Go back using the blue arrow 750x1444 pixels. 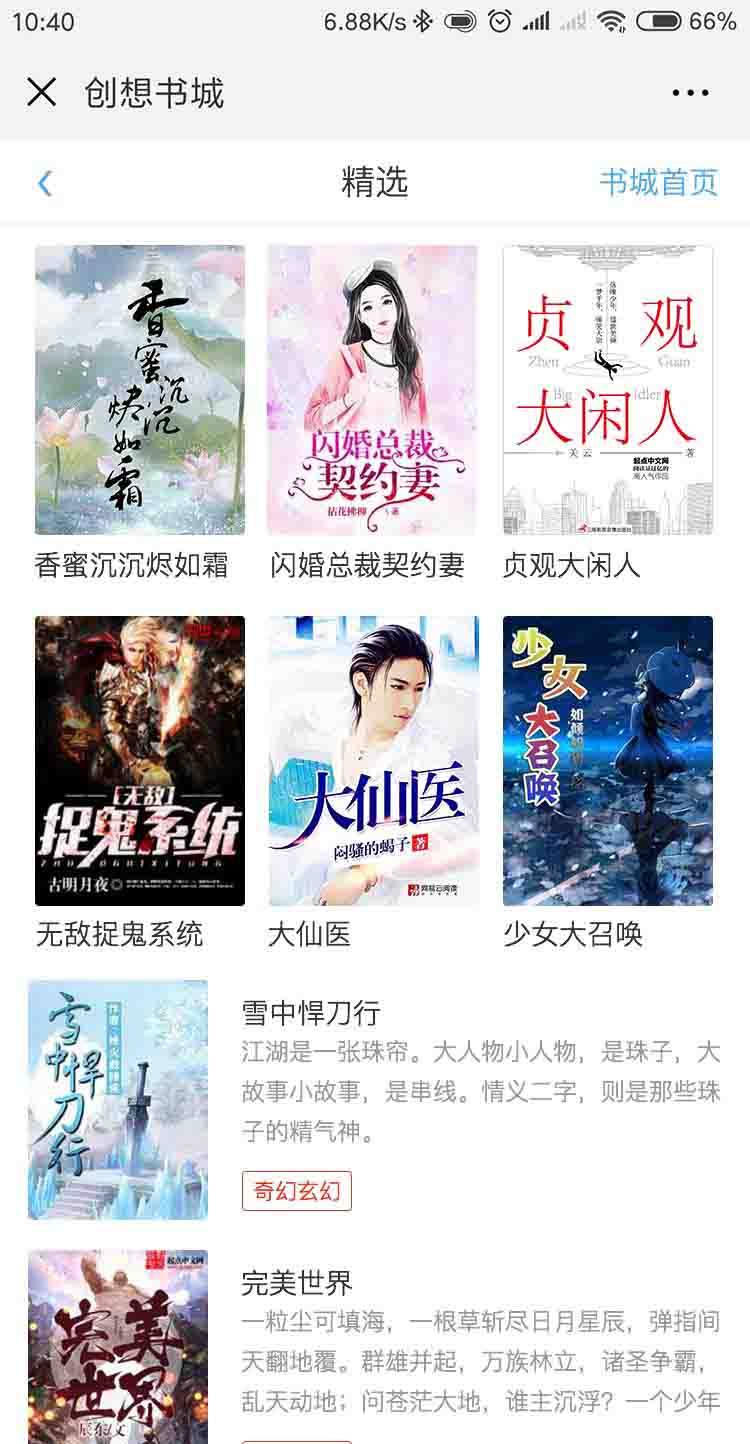pyautogui.click(x=44, y=183)
